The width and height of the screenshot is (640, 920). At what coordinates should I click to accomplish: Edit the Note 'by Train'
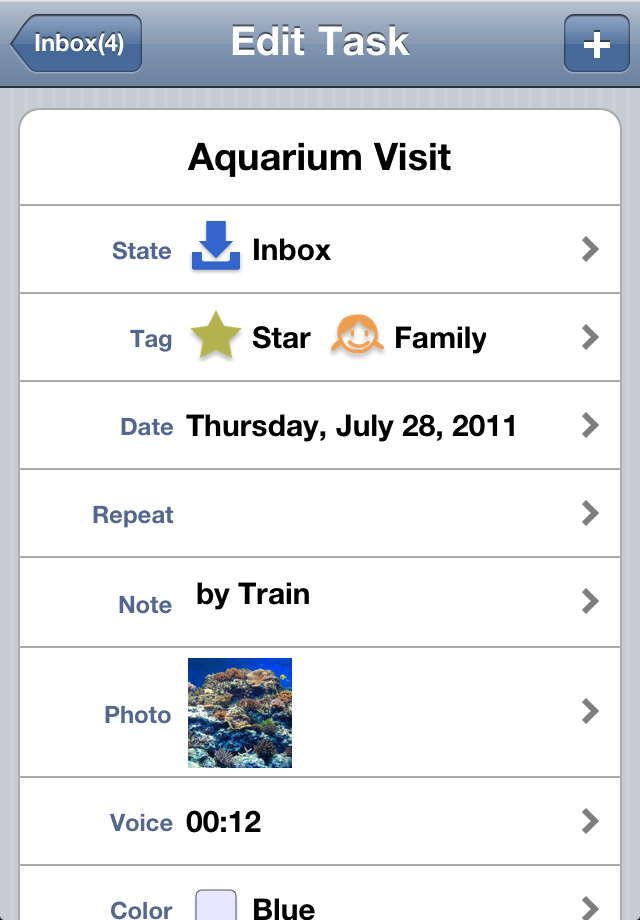[320, 602]
